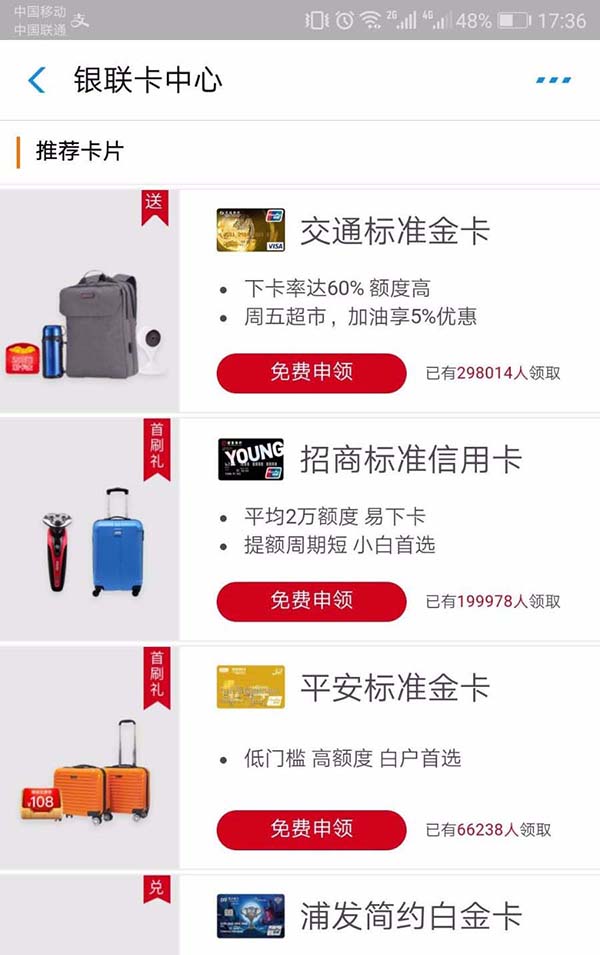Open the three-dot overflow menu

tap(553, 80)
